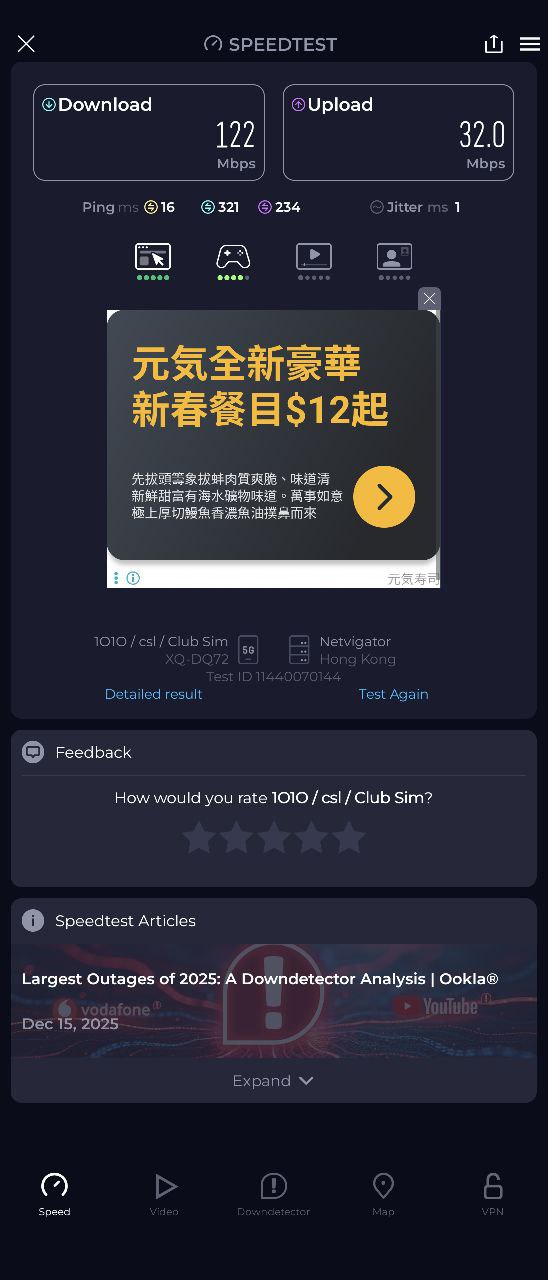Select the Speed tab
The height and width of the screenshot is (1280, 548).
coord(54,1194)
